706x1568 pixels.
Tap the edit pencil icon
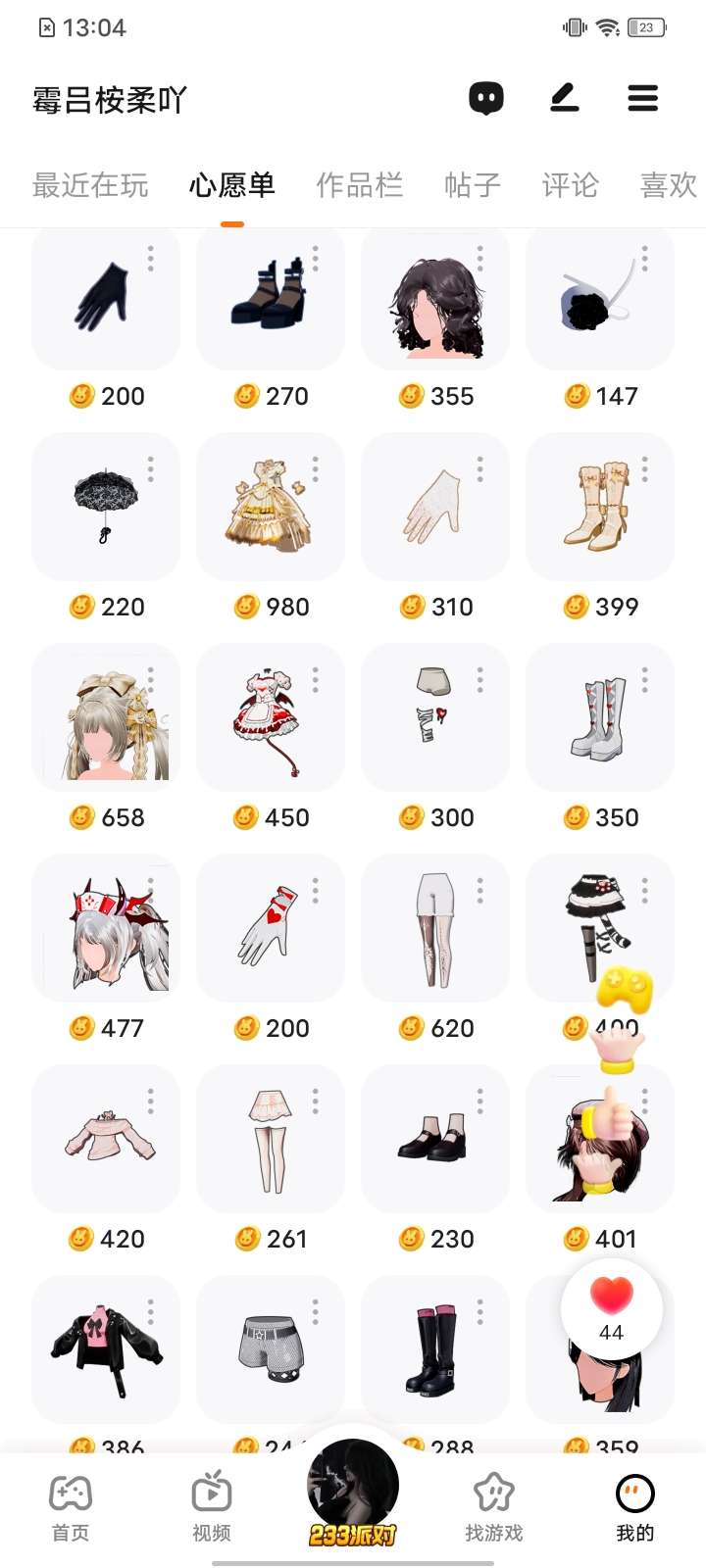[x=564, y=98]
